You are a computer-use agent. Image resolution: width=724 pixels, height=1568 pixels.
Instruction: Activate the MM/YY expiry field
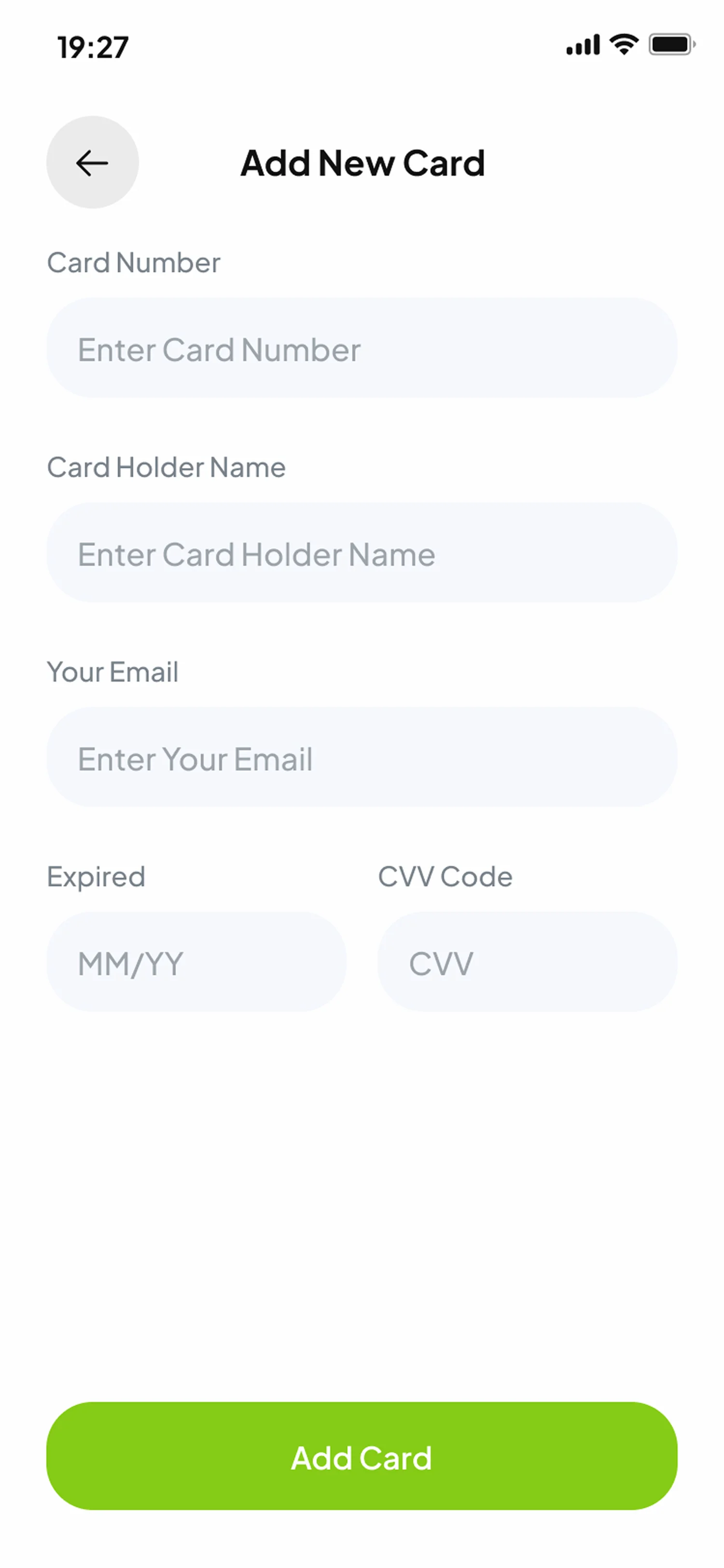click(196, 962)
